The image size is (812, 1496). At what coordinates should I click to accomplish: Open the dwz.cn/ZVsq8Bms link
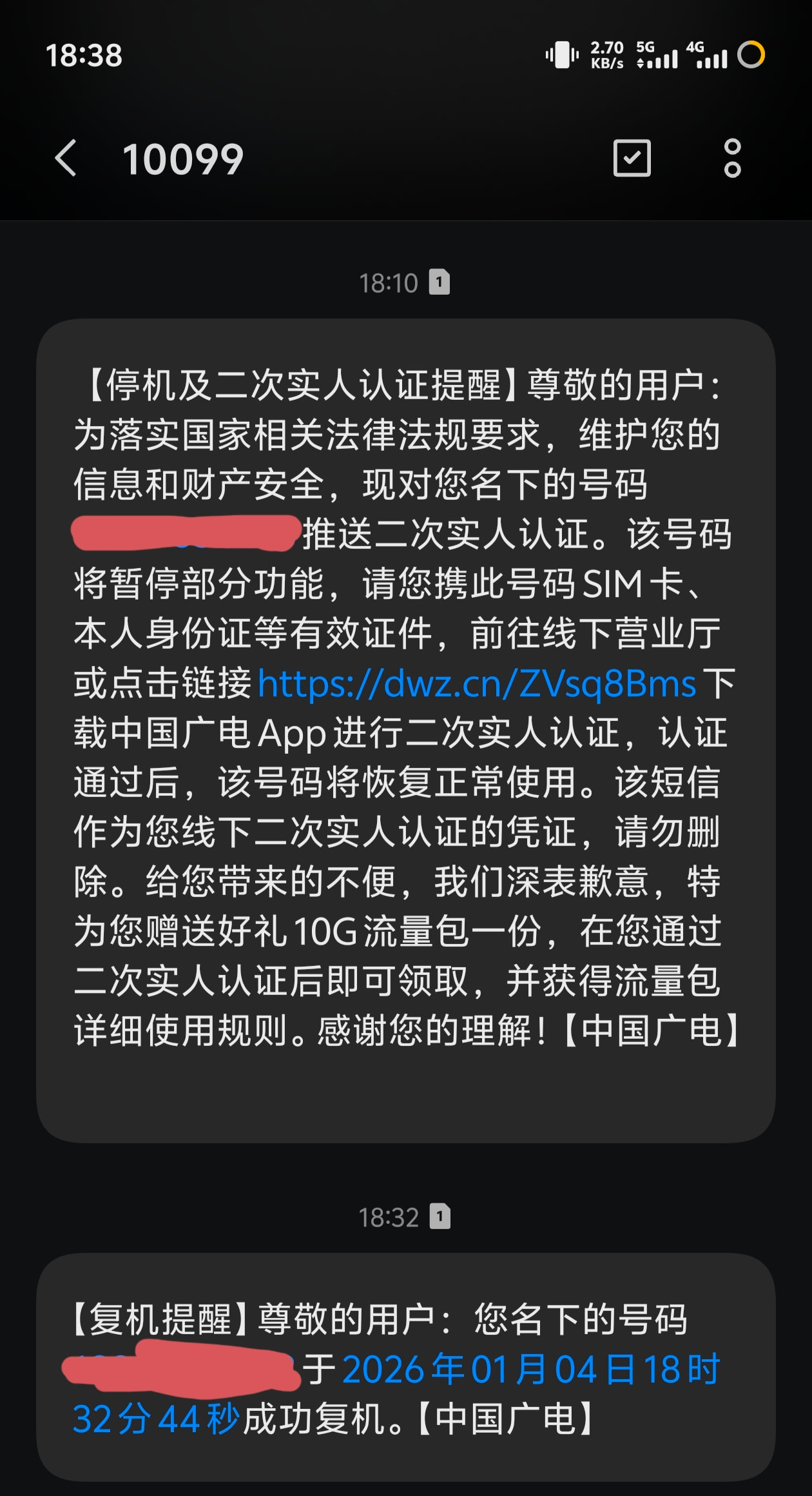(477, 684)
